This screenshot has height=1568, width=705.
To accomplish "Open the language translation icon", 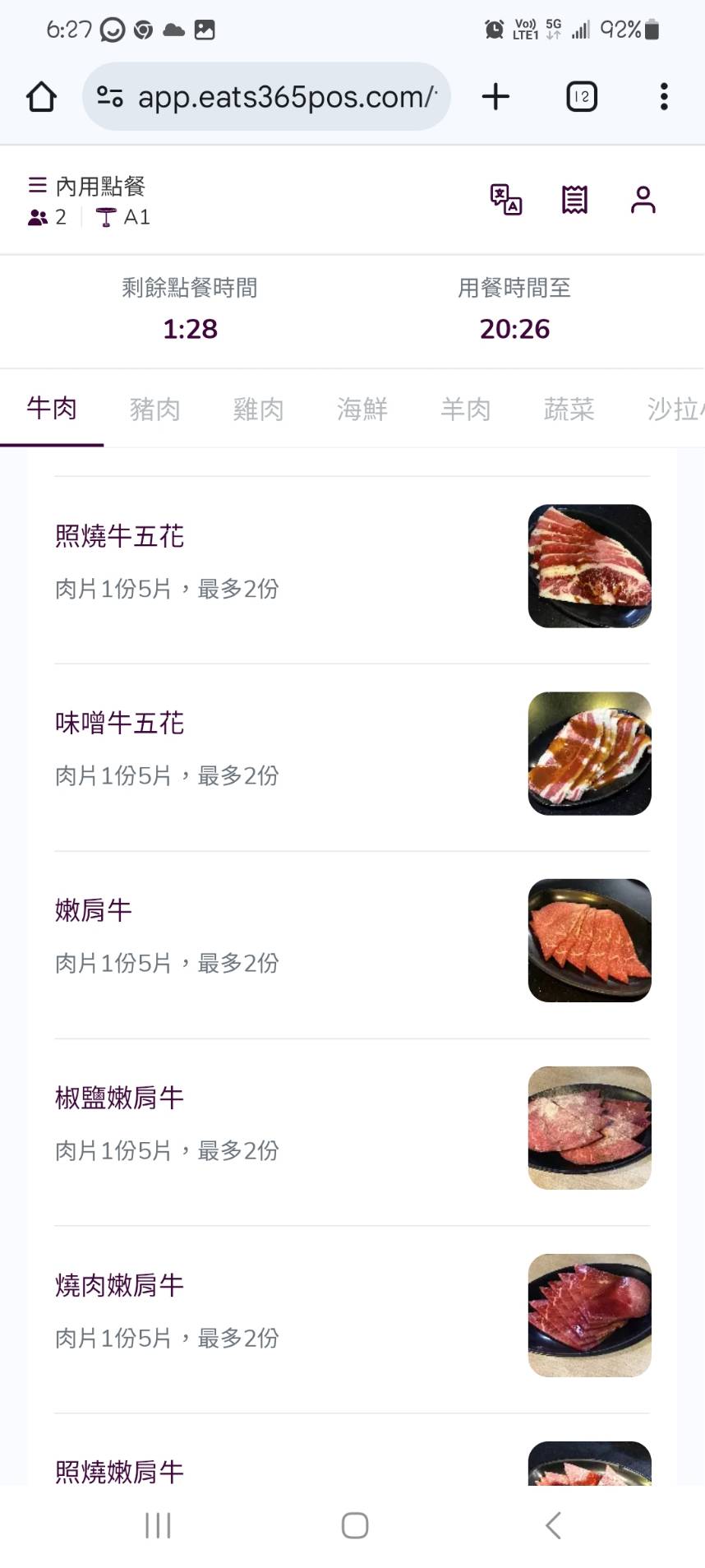I will point(507,199).
